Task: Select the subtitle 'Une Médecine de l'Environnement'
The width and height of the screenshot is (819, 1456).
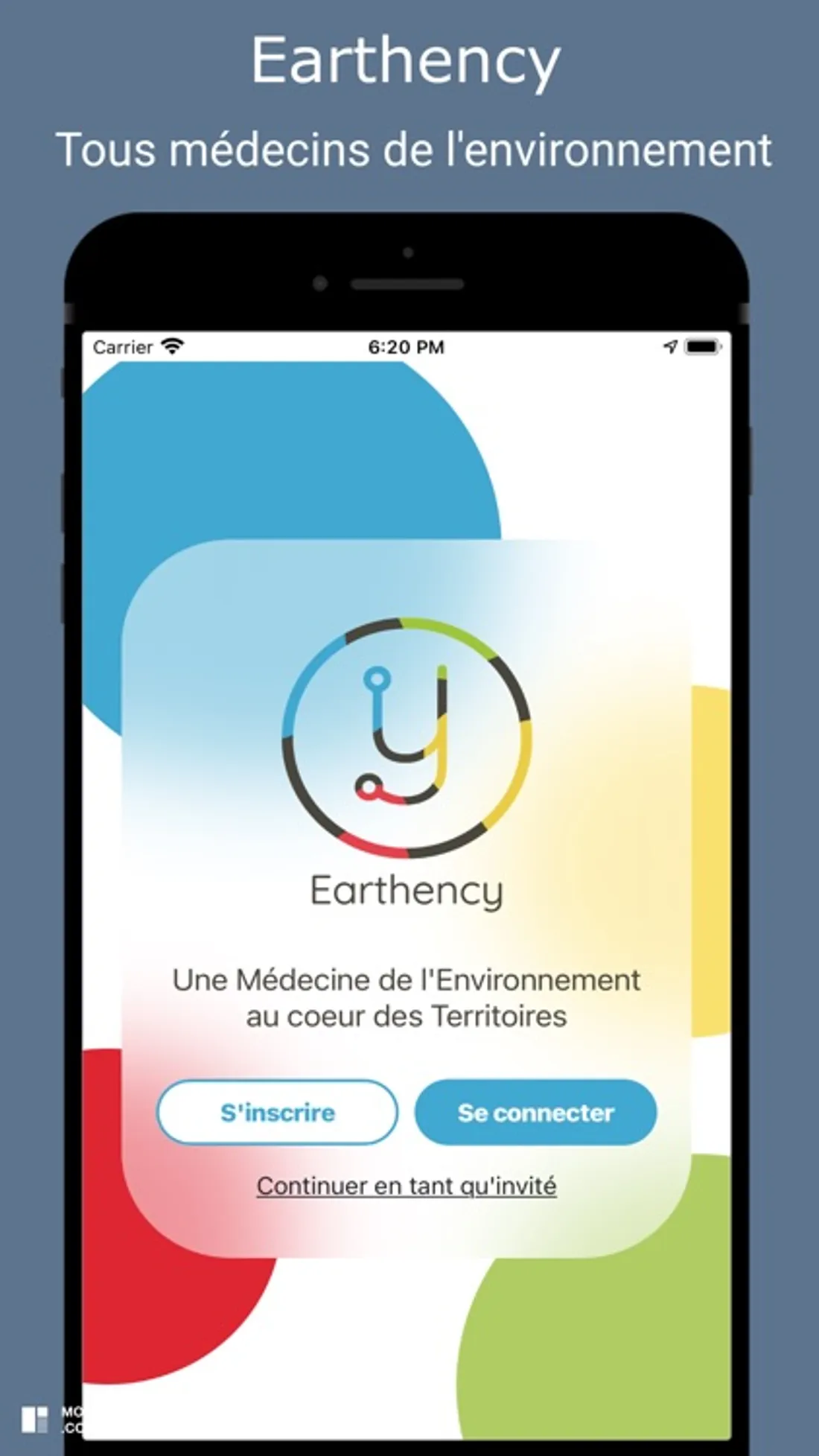Action: [407, 980]
